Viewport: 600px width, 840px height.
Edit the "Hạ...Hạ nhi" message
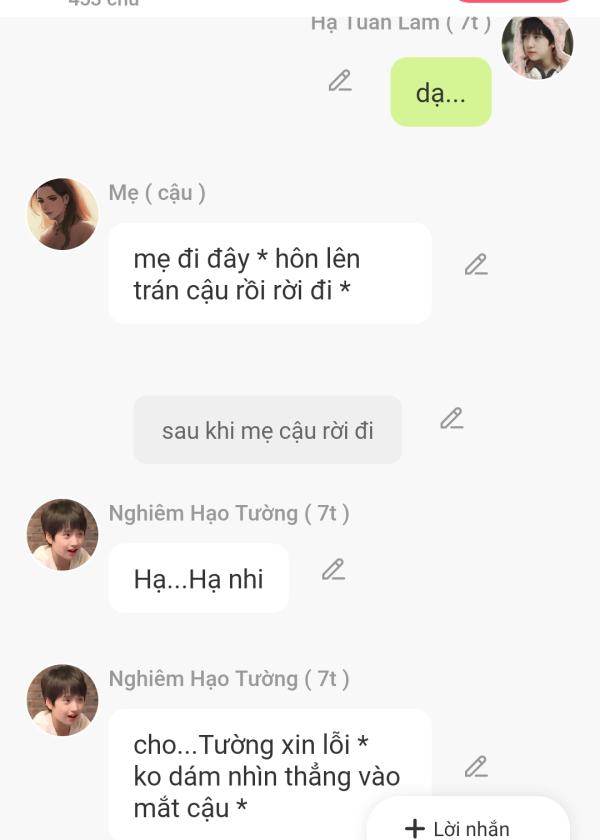(x=333, y=570)
